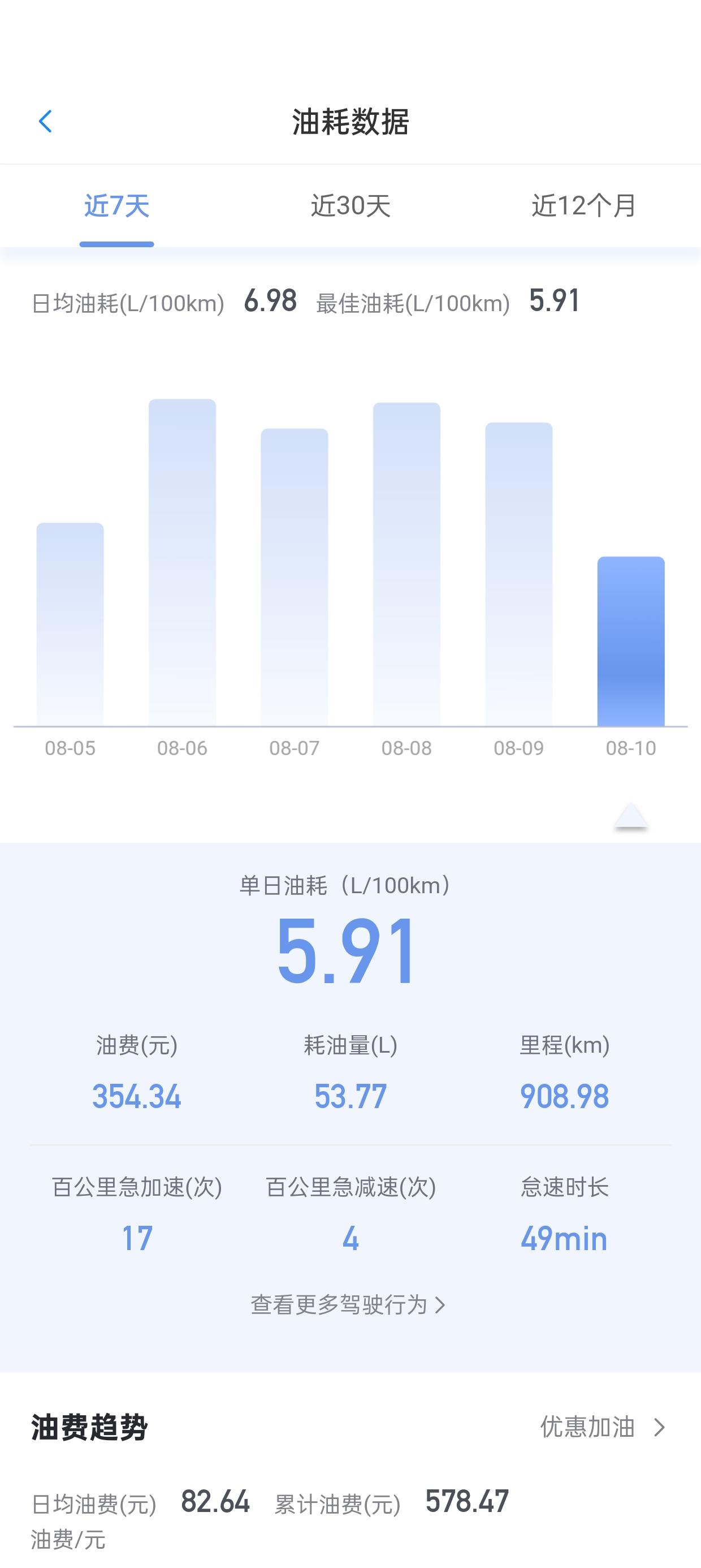Select the 08-05 bar in the chart
701x1568 pixels.
point(70,624)
